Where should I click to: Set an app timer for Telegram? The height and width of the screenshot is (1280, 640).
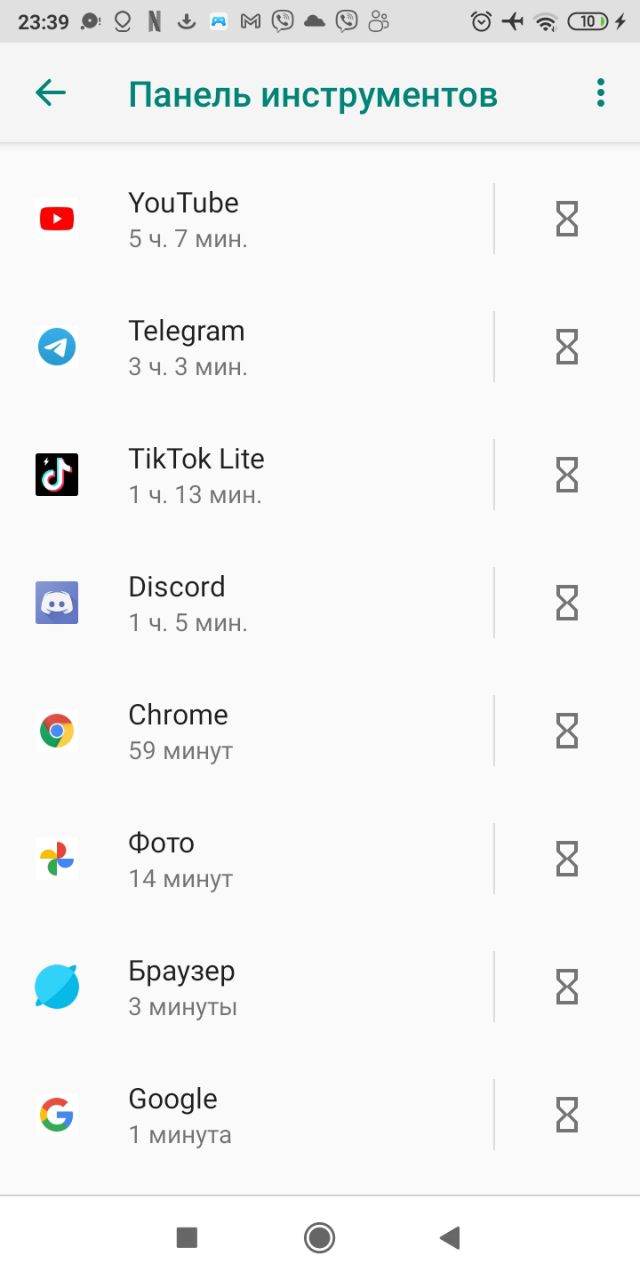tap(567, 347)
